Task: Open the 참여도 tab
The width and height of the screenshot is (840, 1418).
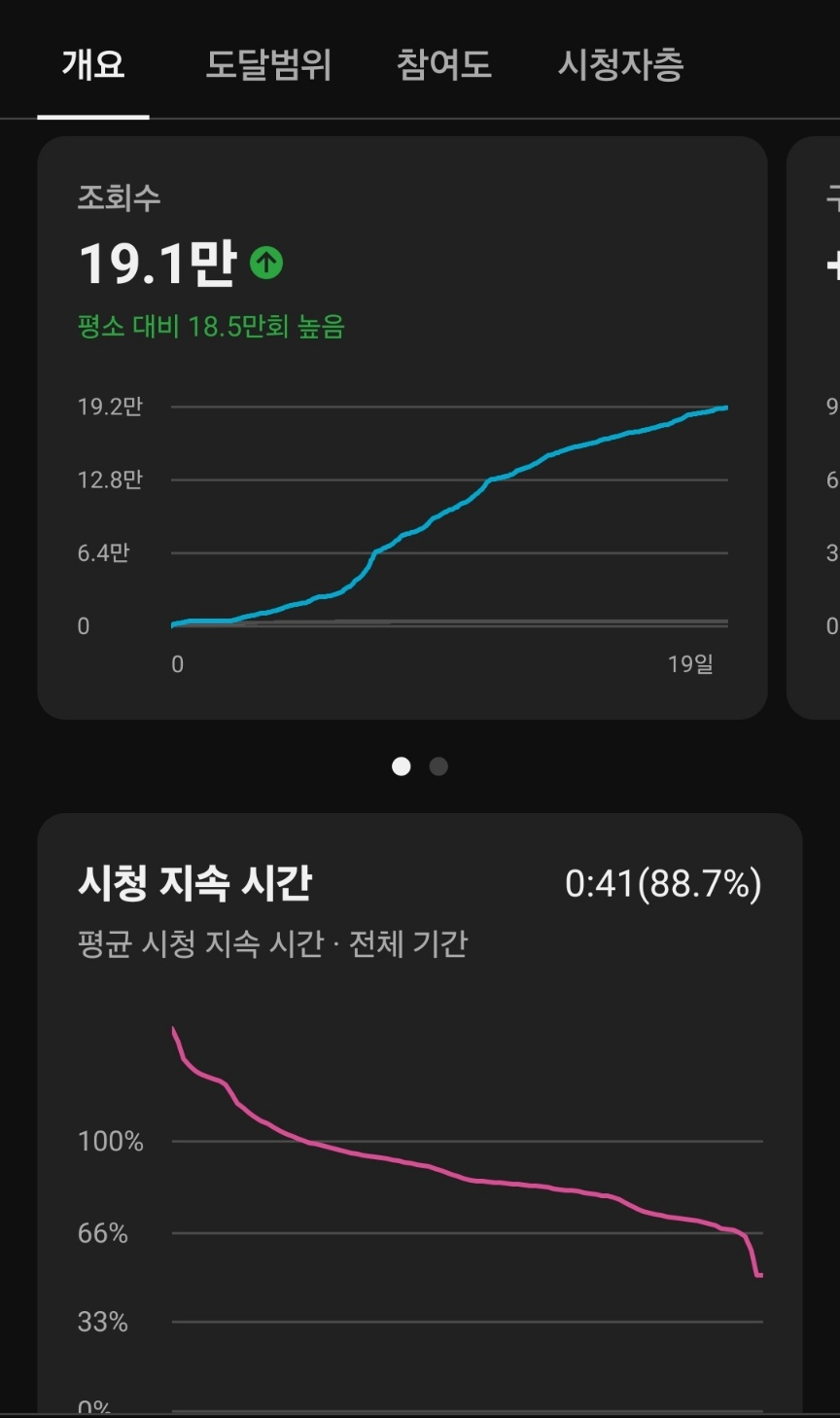Action: click(x=444, y=65)
